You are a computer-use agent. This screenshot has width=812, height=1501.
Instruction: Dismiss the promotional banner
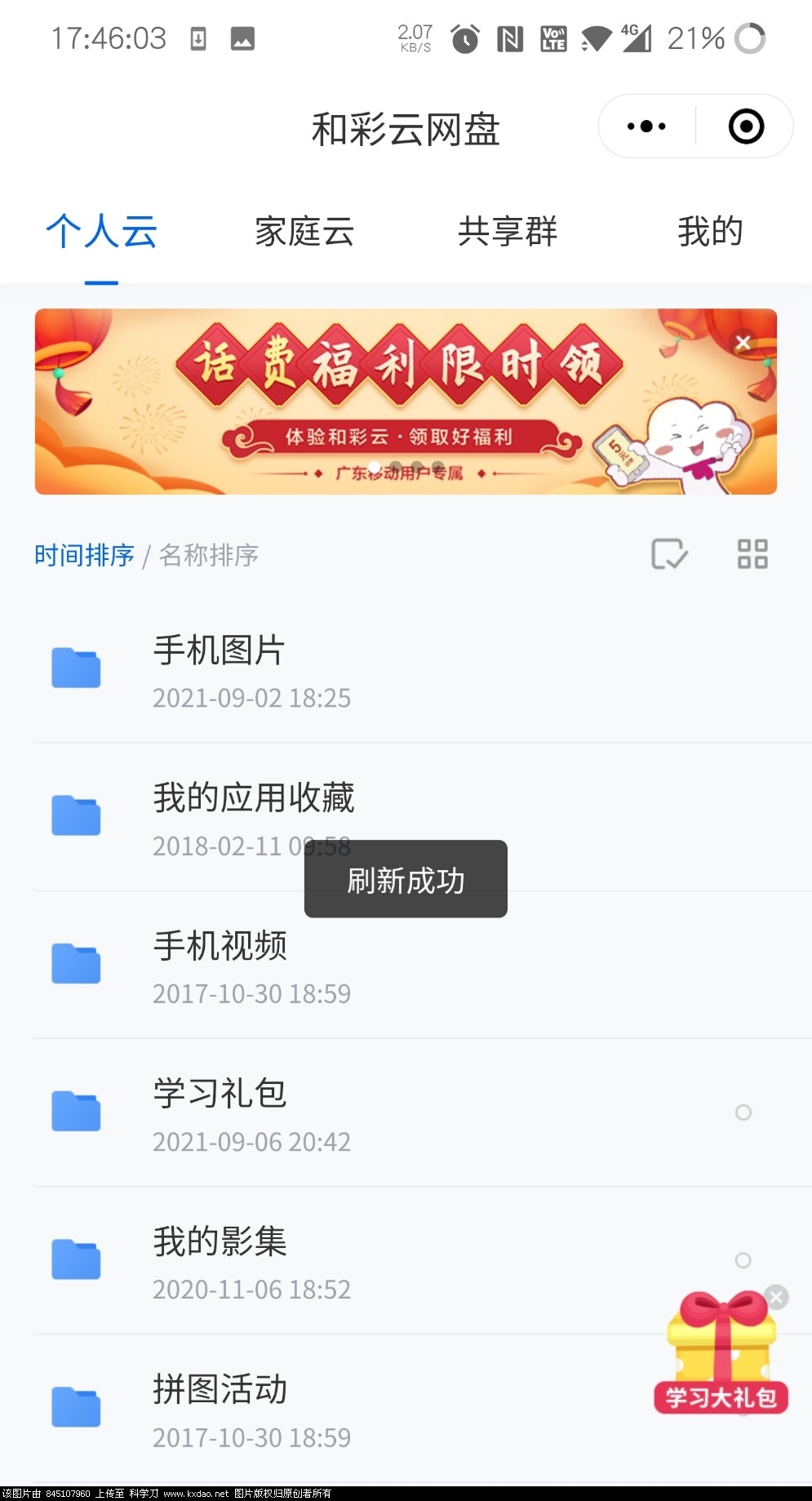tap(743, 343)
